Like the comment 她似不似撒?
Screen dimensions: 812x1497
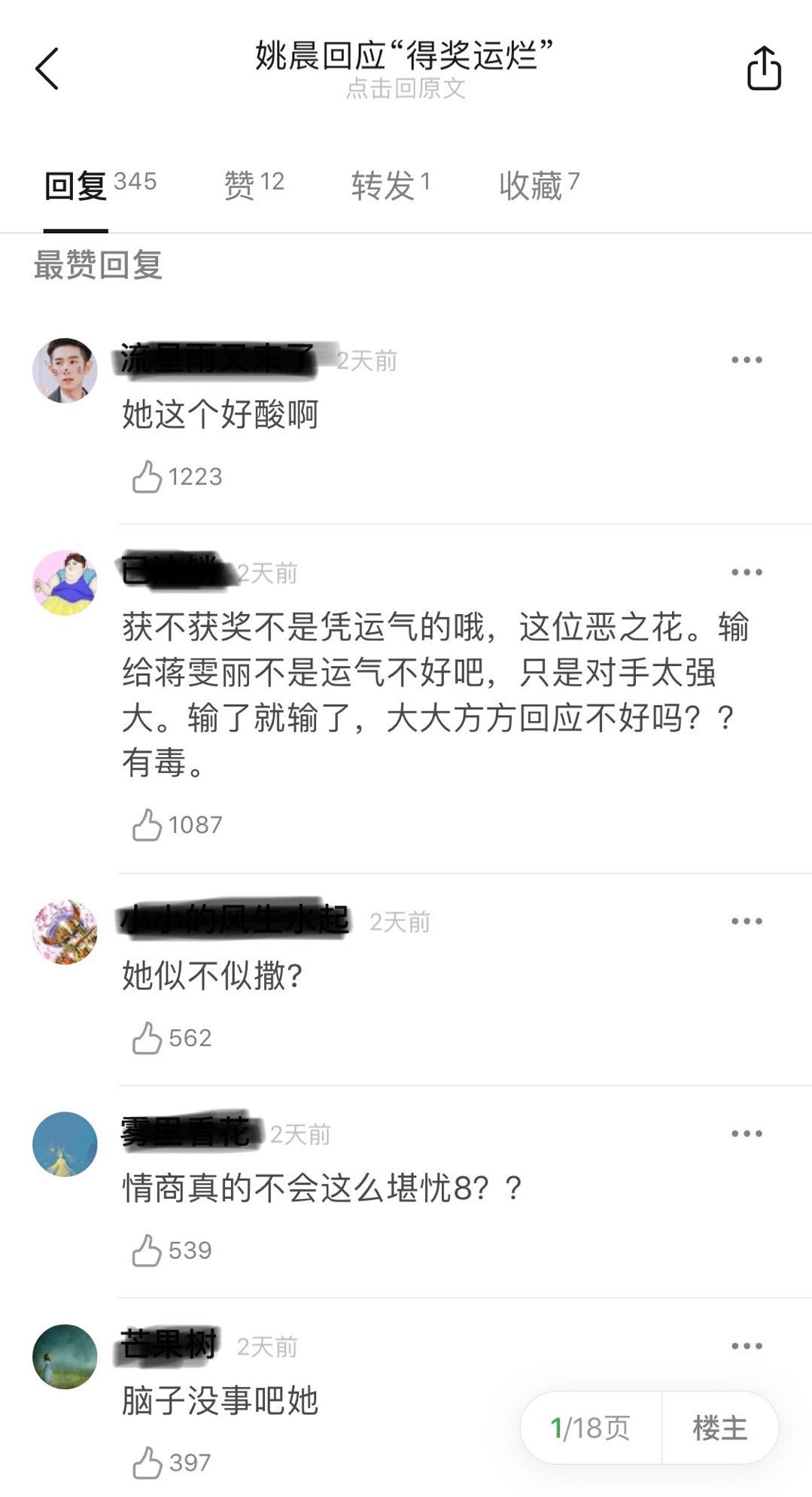[x=147, y=1038]
